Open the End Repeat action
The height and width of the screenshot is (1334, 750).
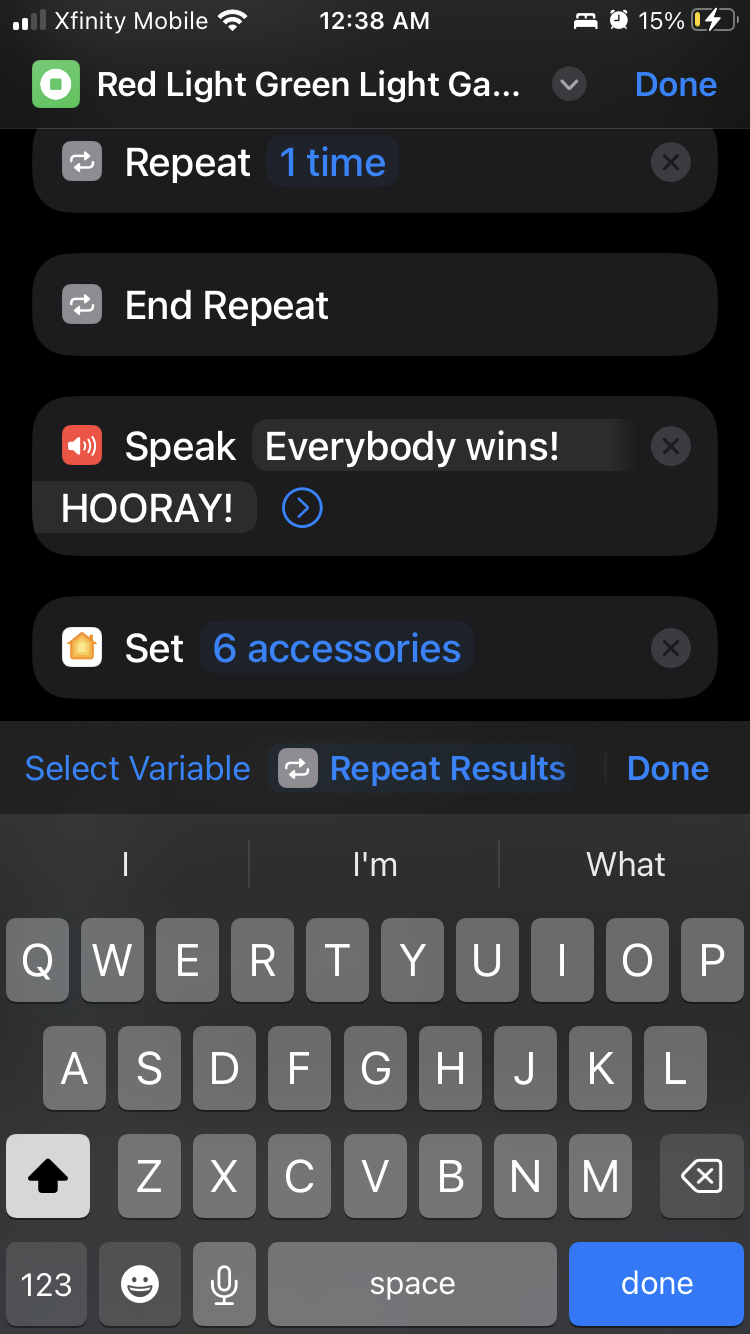click(x=375, y=305)
